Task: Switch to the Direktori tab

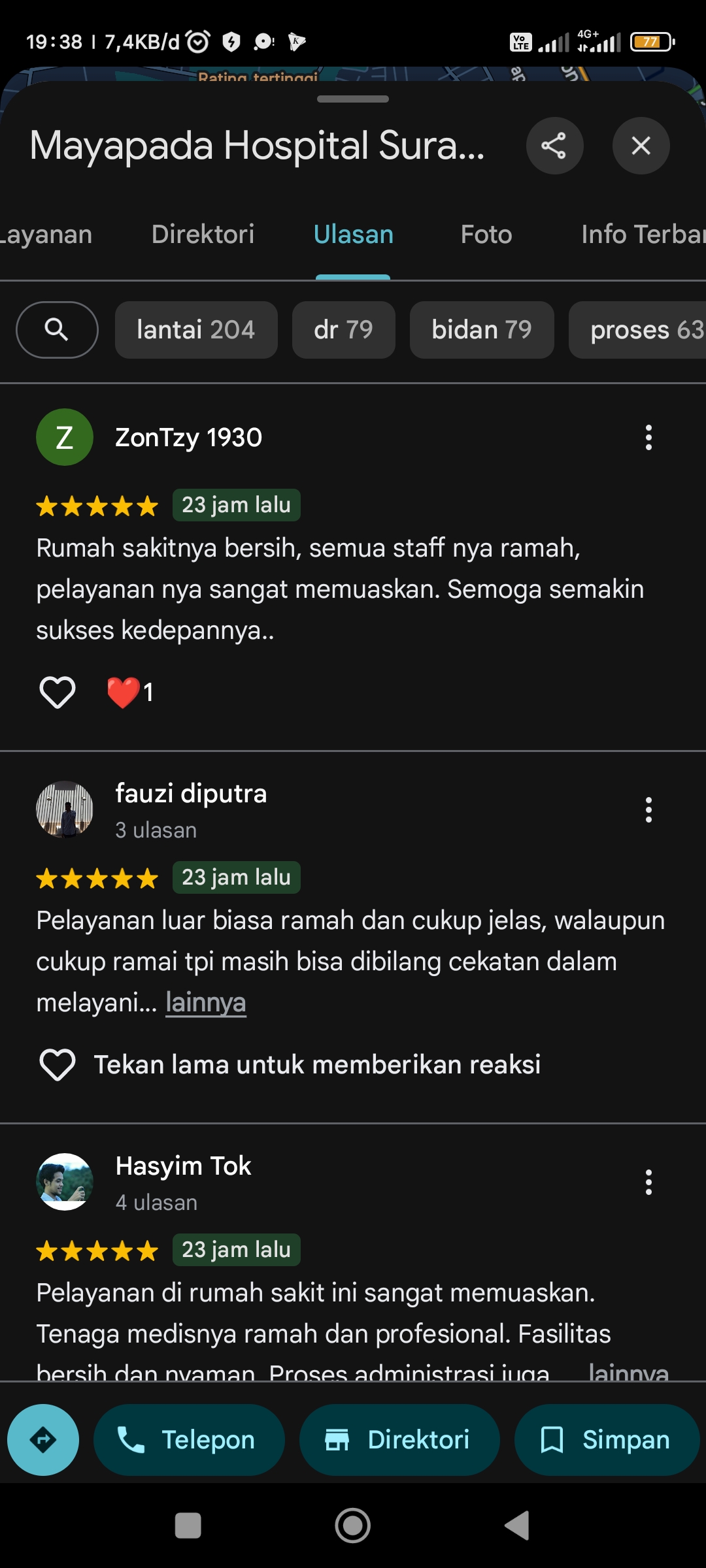Action: (x=203, y=235)
